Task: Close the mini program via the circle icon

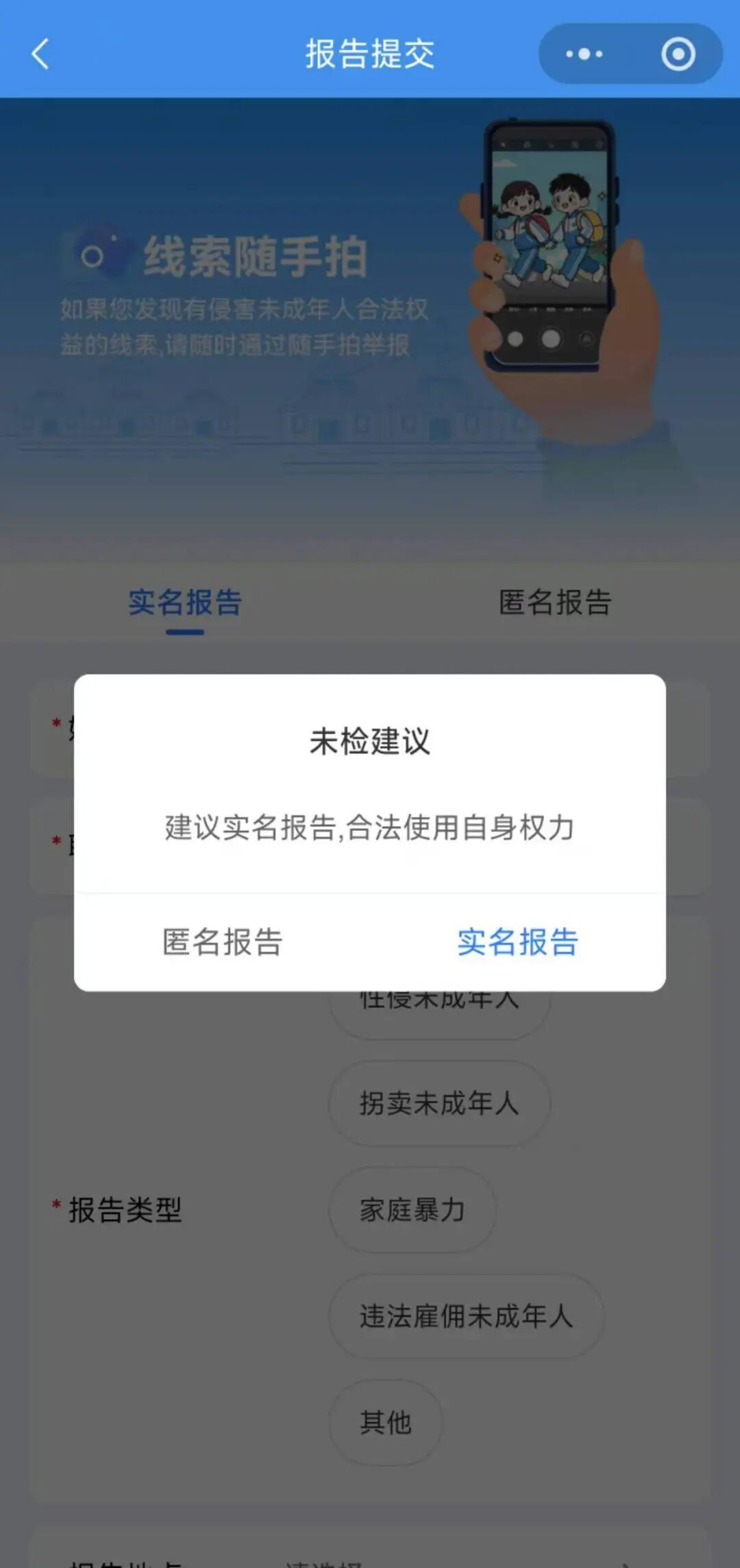Action: 678,54
